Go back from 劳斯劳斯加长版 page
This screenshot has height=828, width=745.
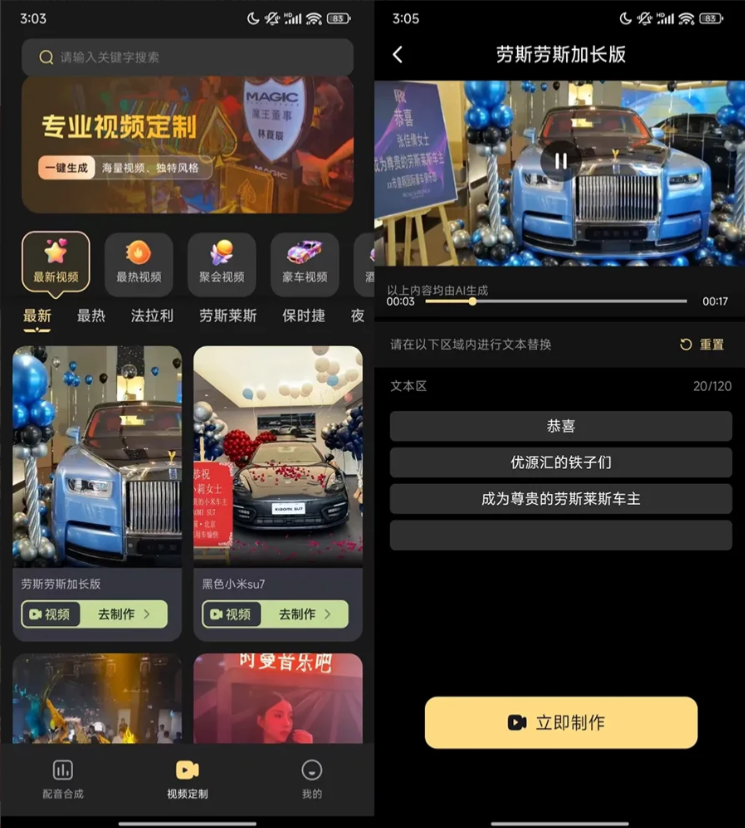click(x=398, y=55)
